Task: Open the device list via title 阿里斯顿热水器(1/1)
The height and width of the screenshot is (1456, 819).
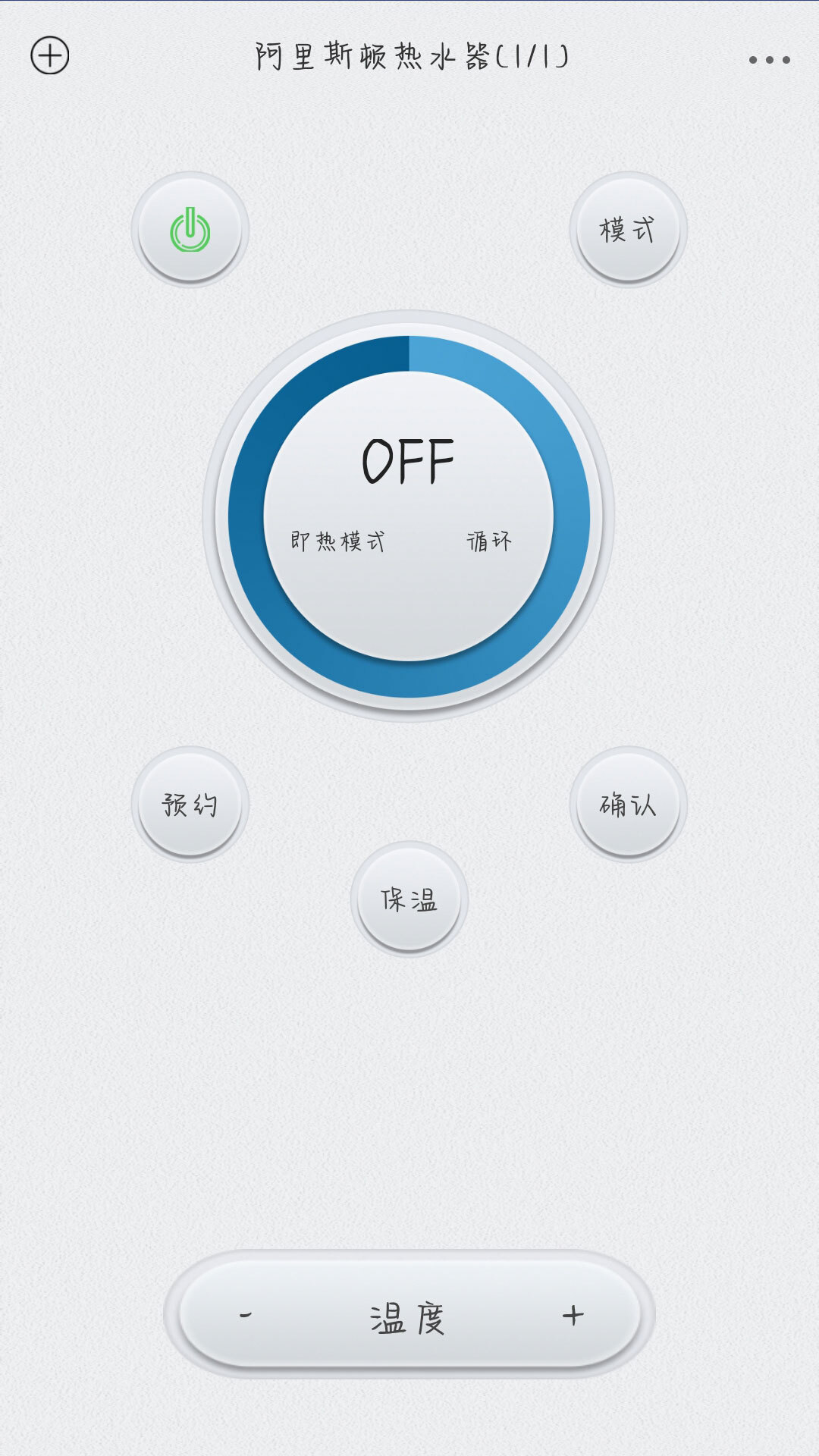Action: pyautogui.click(x=409, y=57)
